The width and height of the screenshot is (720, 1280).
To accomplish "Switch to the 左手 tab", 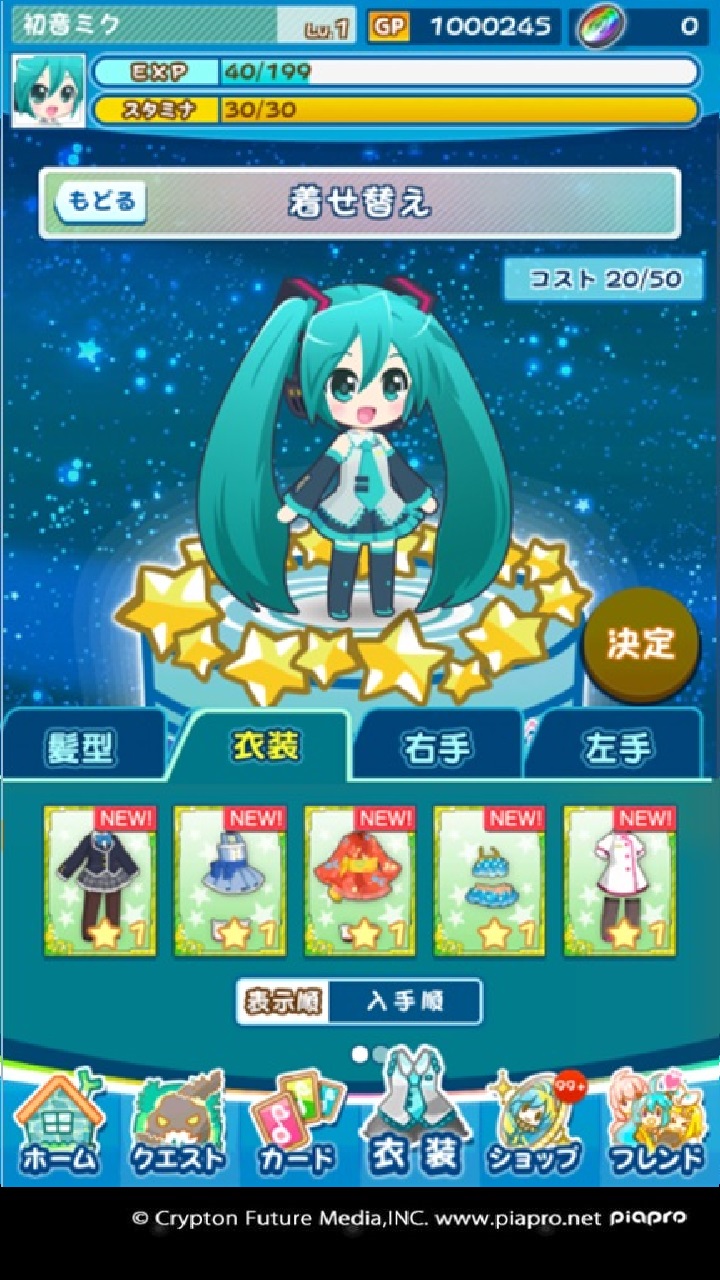I will point(617,747).
